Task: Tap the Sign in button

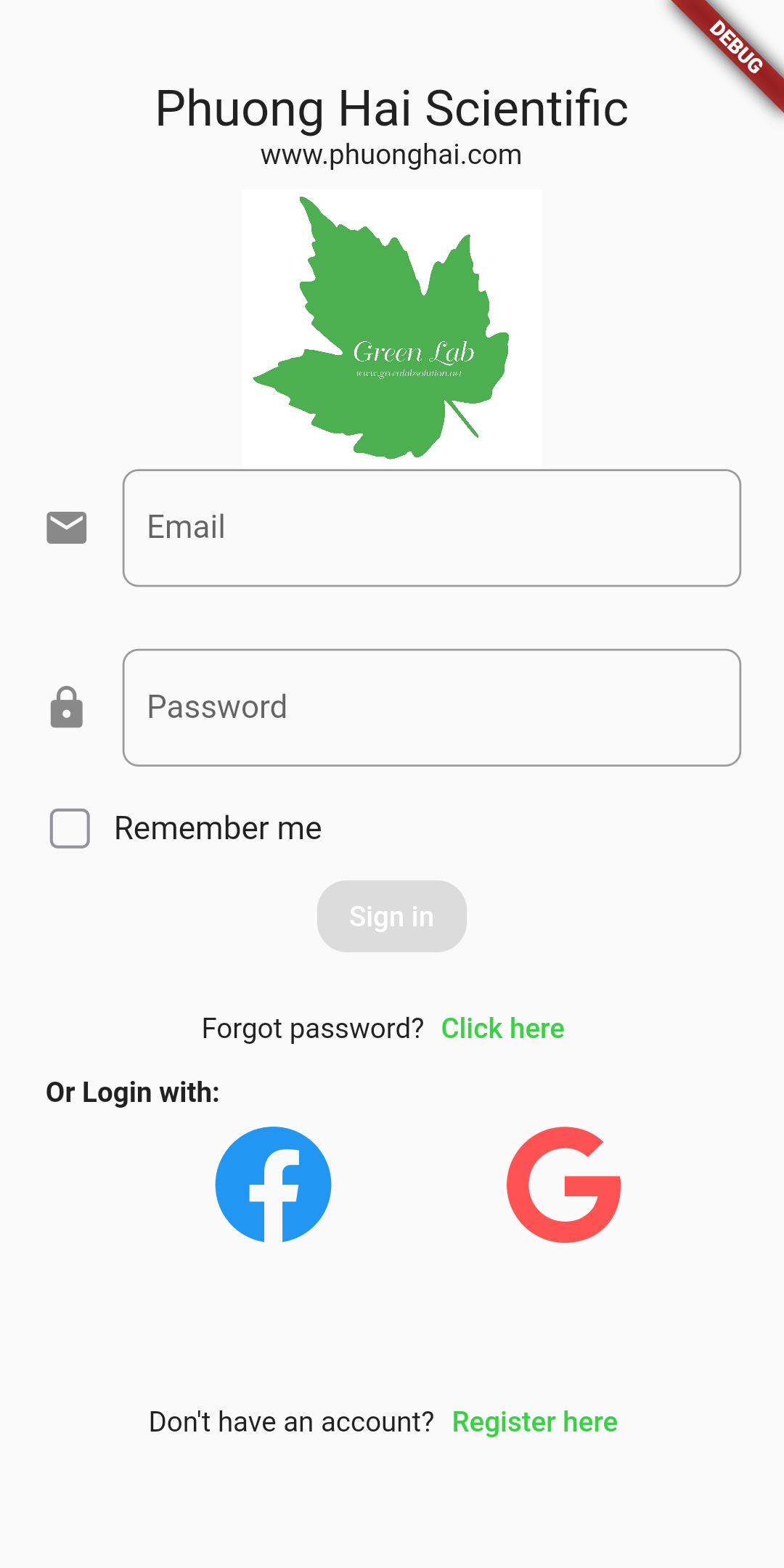Action: click(x=392, y=916)
